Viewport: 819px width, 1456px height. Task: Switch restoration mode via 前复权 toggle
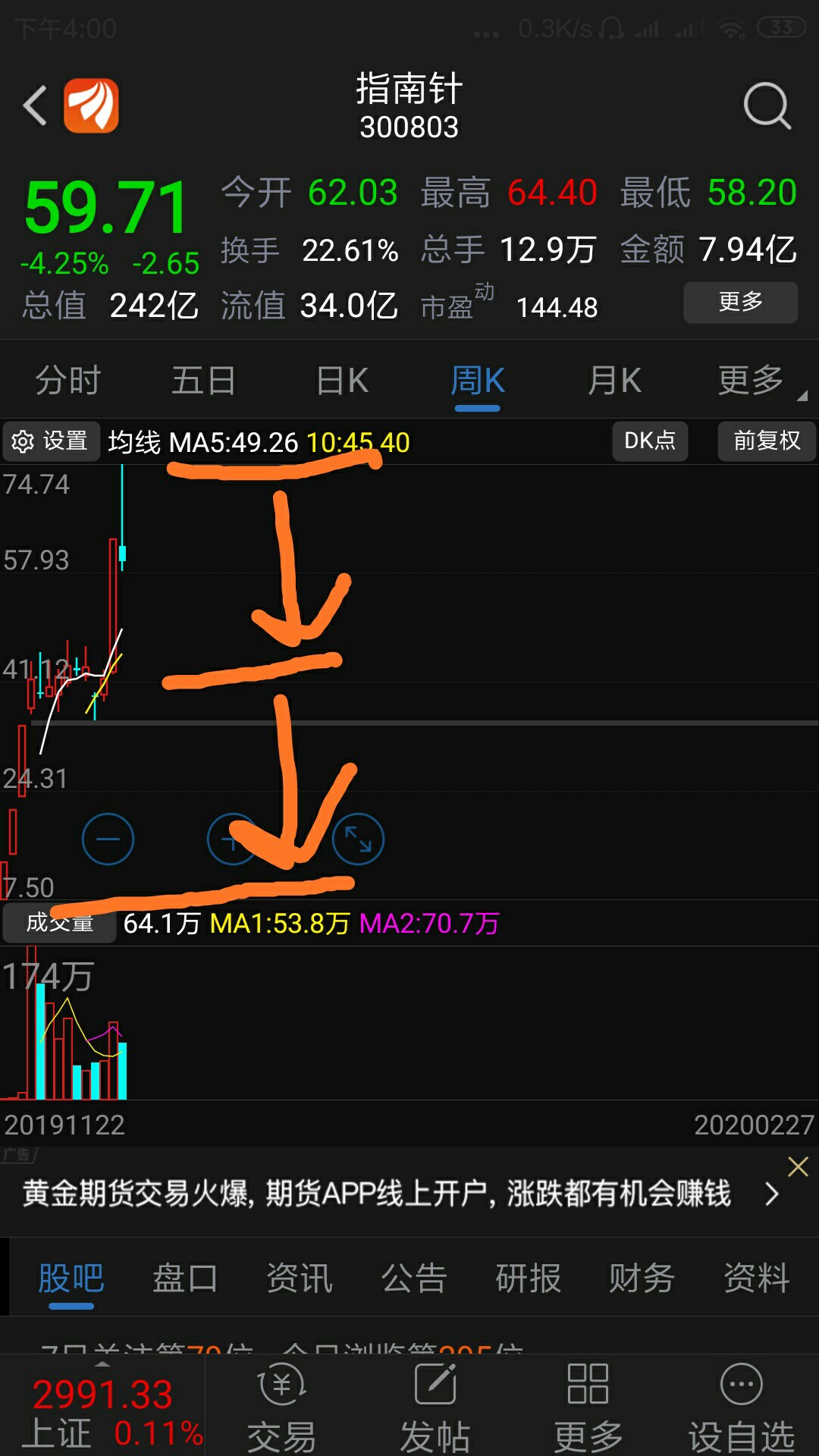coord(766,441)
